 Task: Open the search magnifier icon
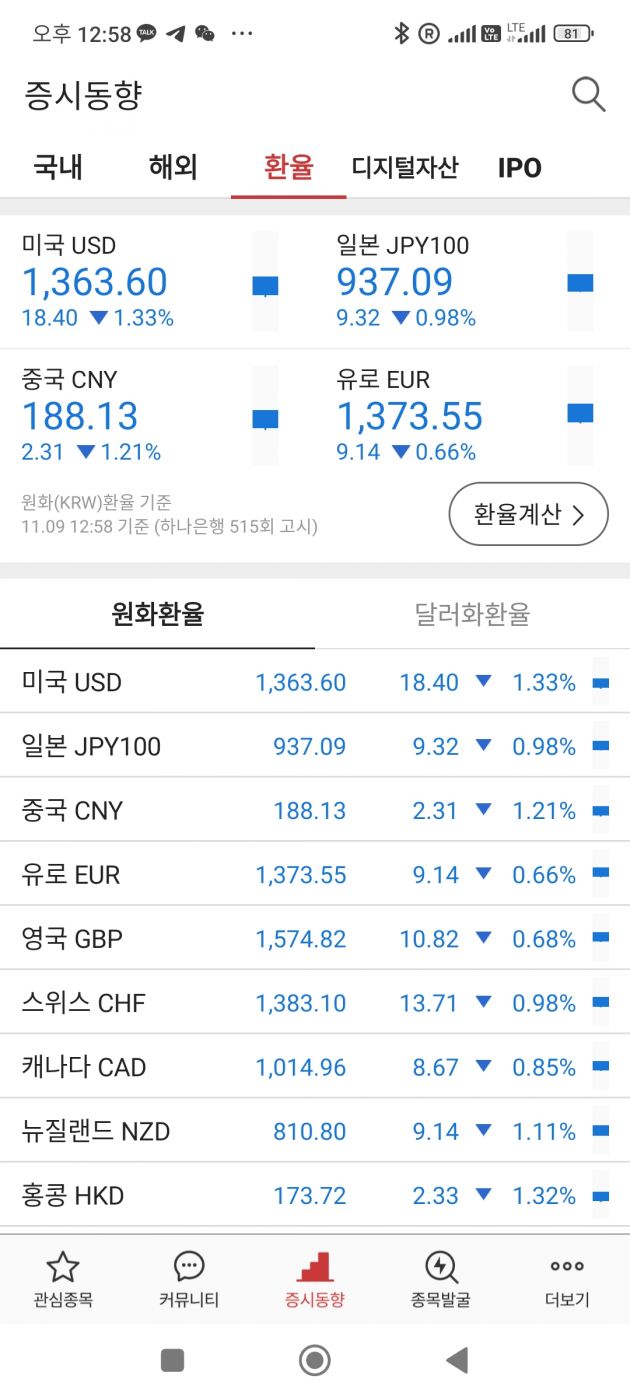point(588,96)
